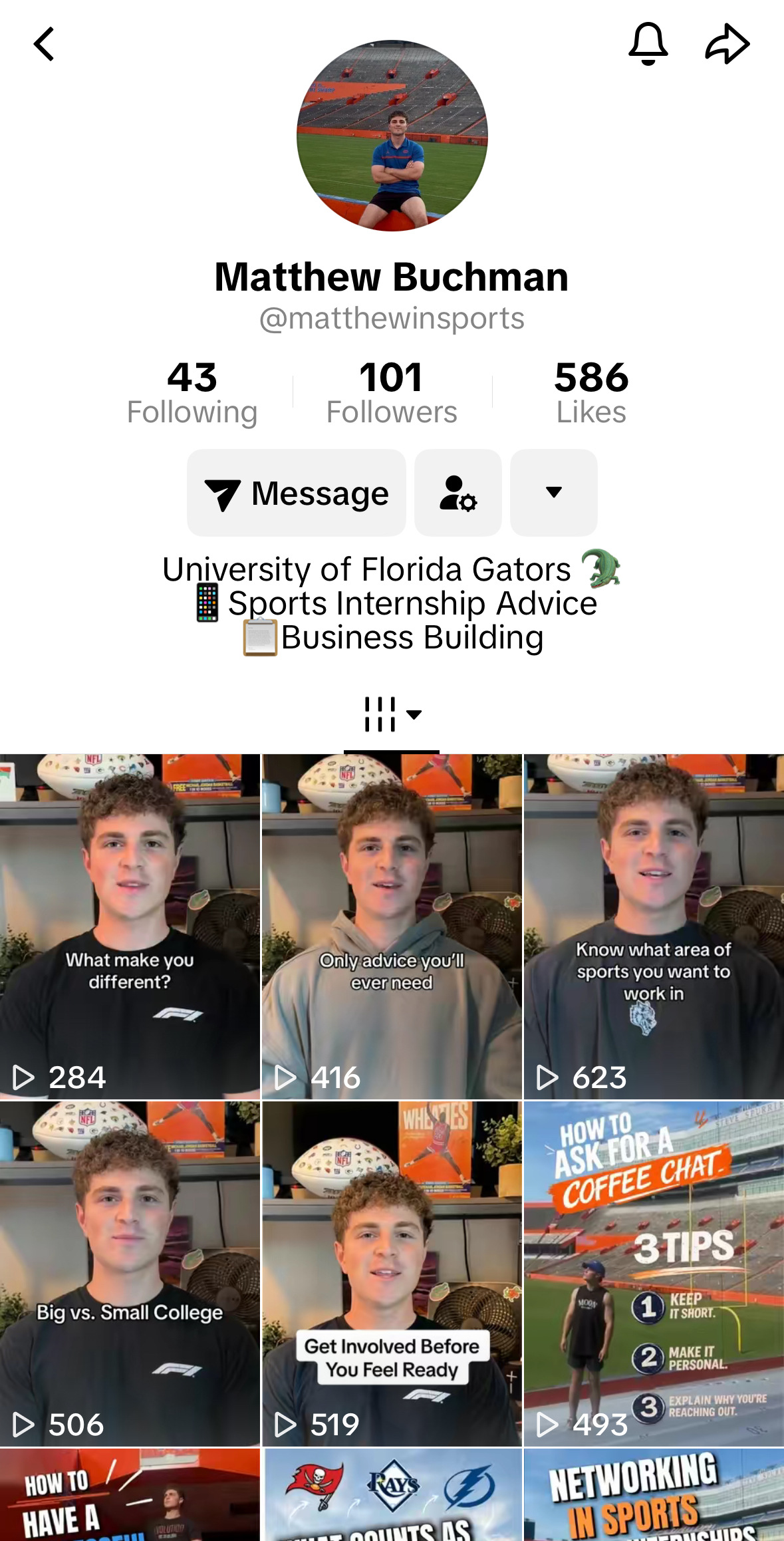Open "Get Involved Before You Feel Ready" video
Image resolution: width=784 pixels, height=1541 pixels.
(x=392, y=1274)
